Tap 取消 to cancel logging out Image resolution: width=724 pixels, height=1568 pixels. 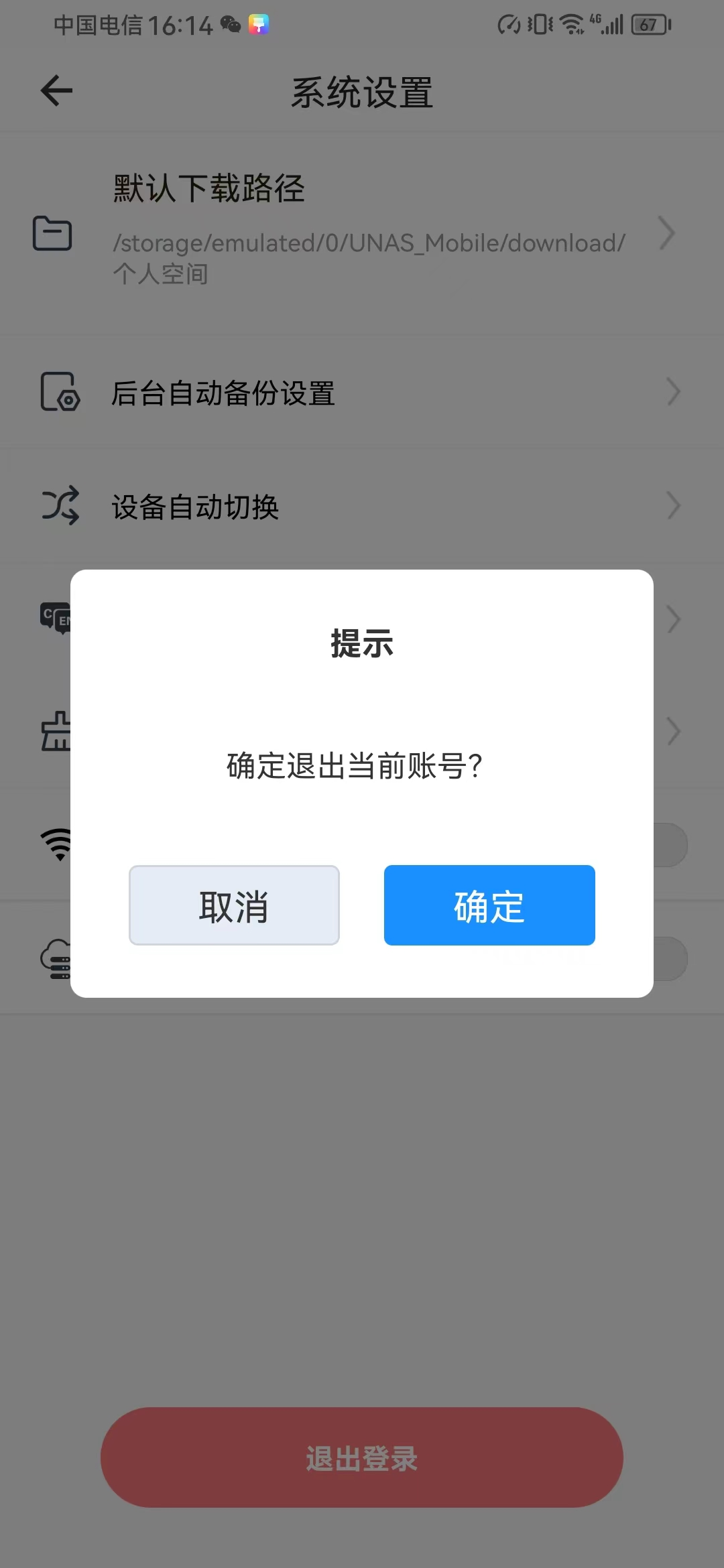tap(234, 905)
